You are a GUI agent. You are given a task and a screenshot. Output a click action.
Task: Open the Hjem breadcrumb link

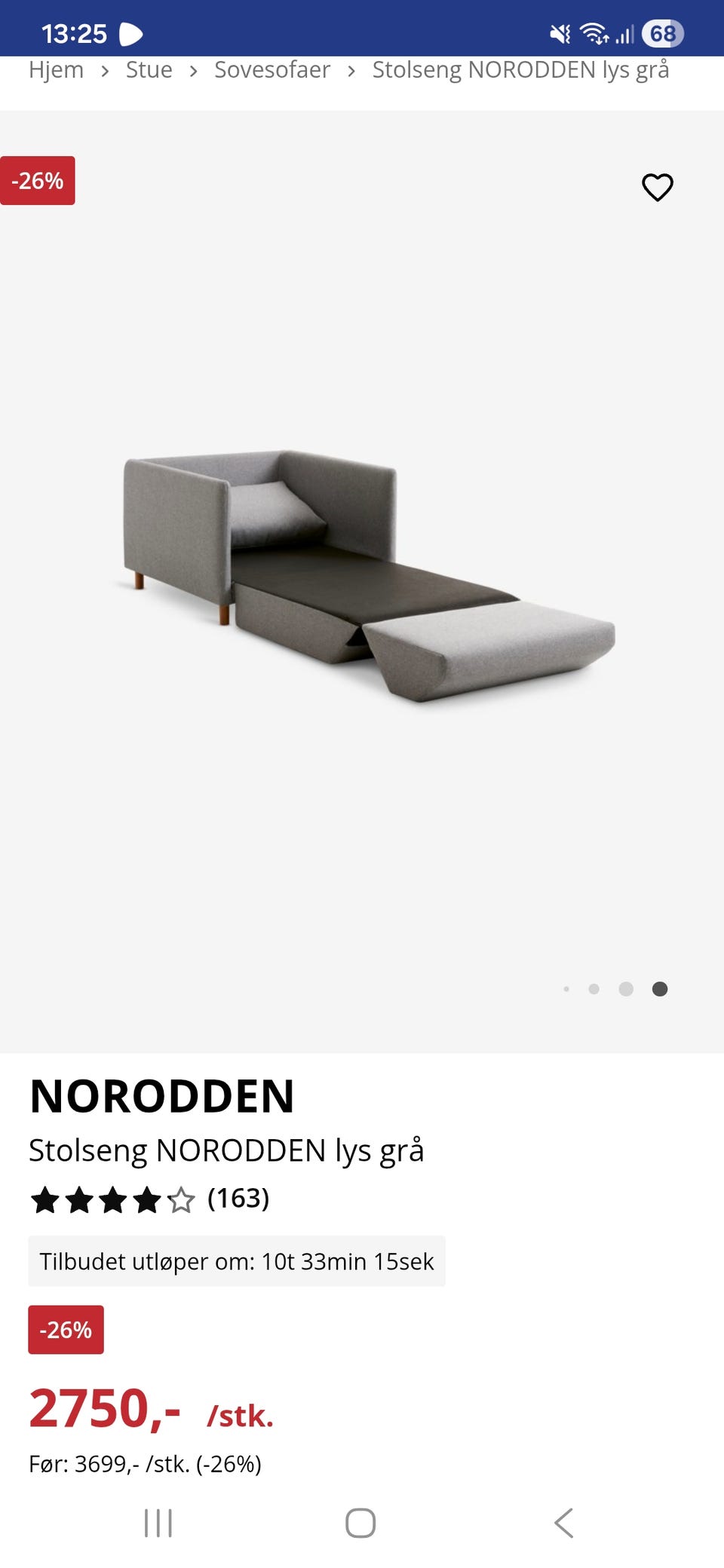[x=56, y=69]
